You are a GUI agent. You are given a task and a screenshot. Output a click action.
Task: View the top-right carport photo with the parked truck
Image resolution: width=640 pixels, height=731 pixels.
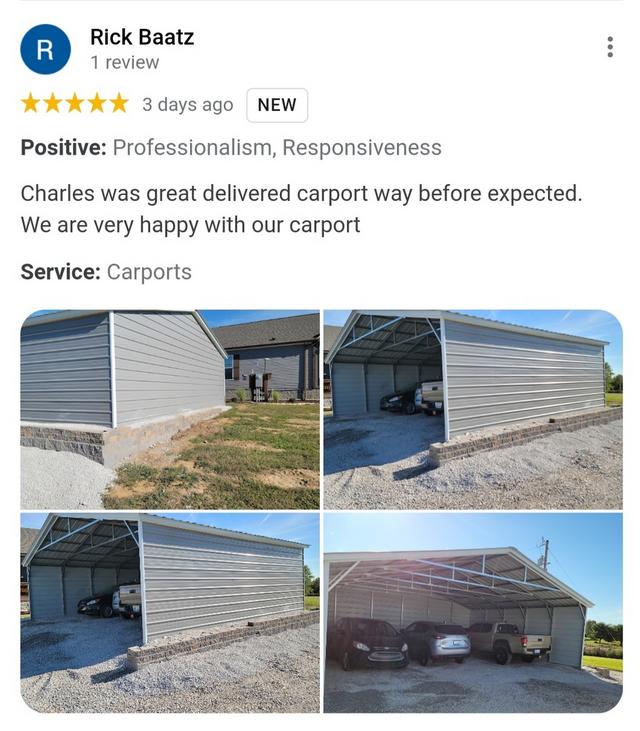pos(473,410)
